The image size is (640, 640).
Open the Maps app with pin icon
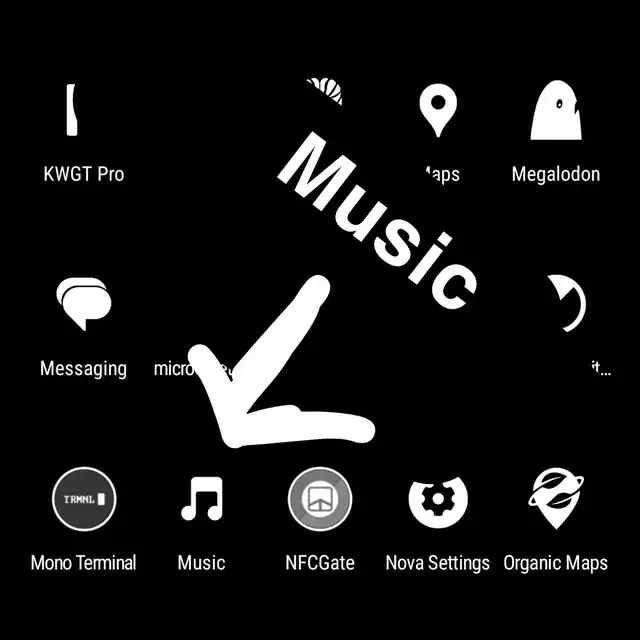pos(437,112)
